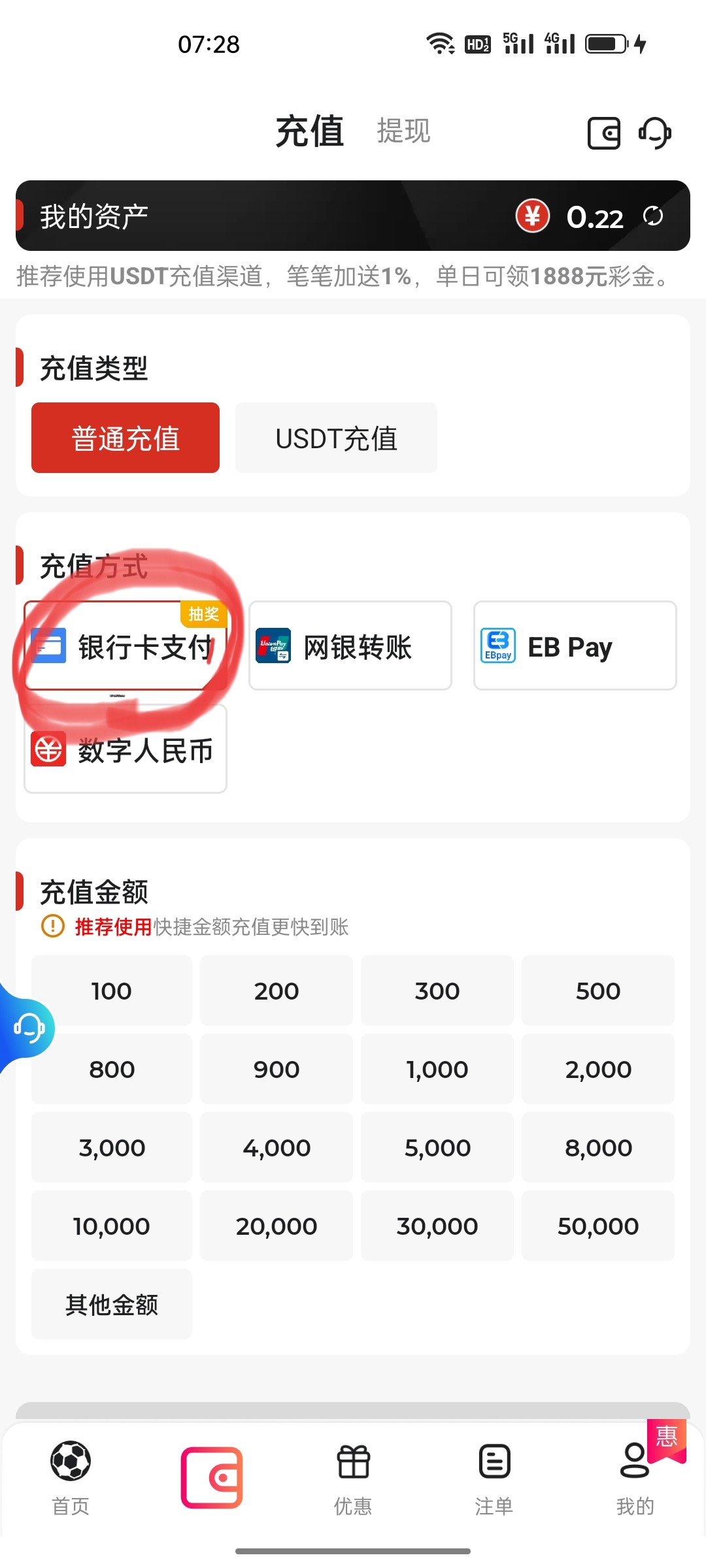Open customer service headset in header

(654, 133)
